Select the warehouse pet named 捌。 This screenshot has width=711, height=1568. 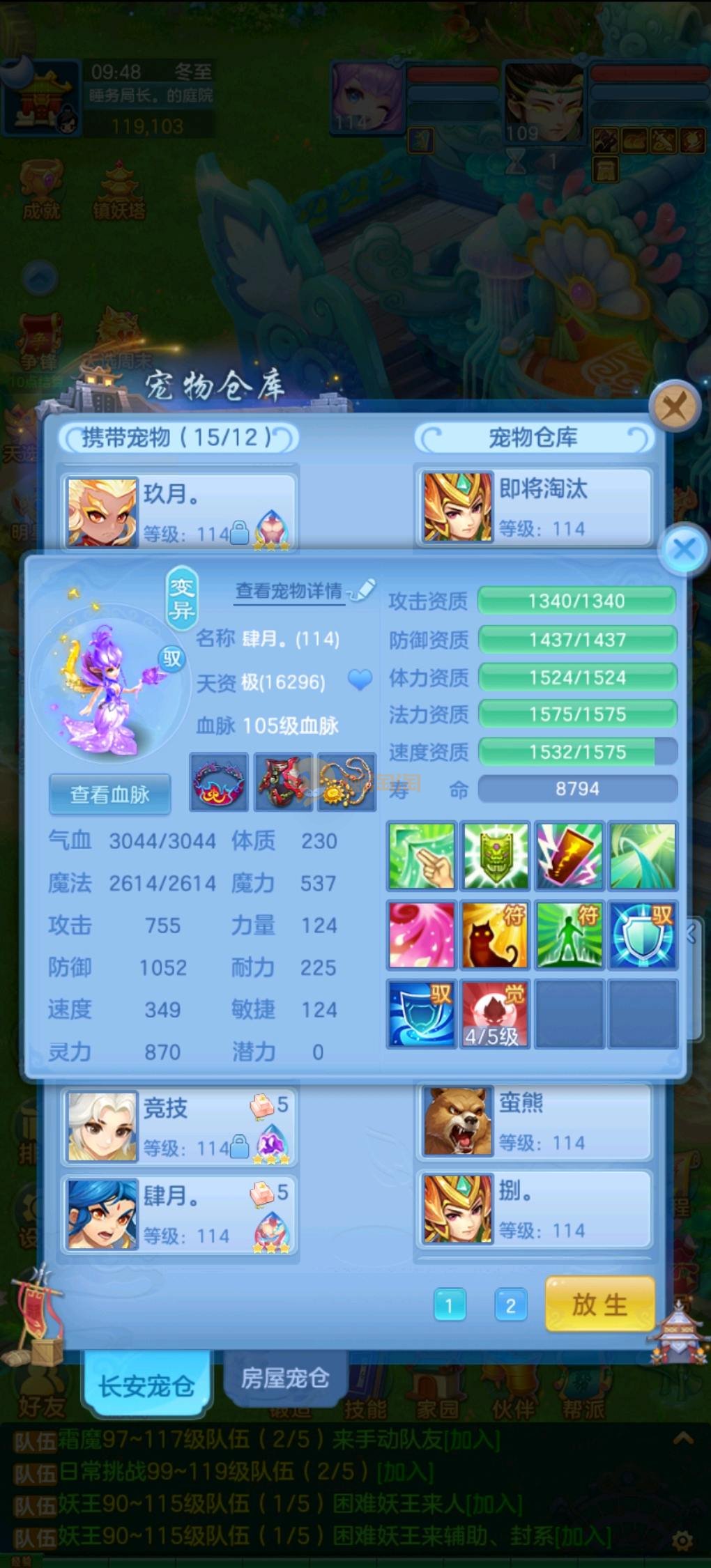(534, 1209)
